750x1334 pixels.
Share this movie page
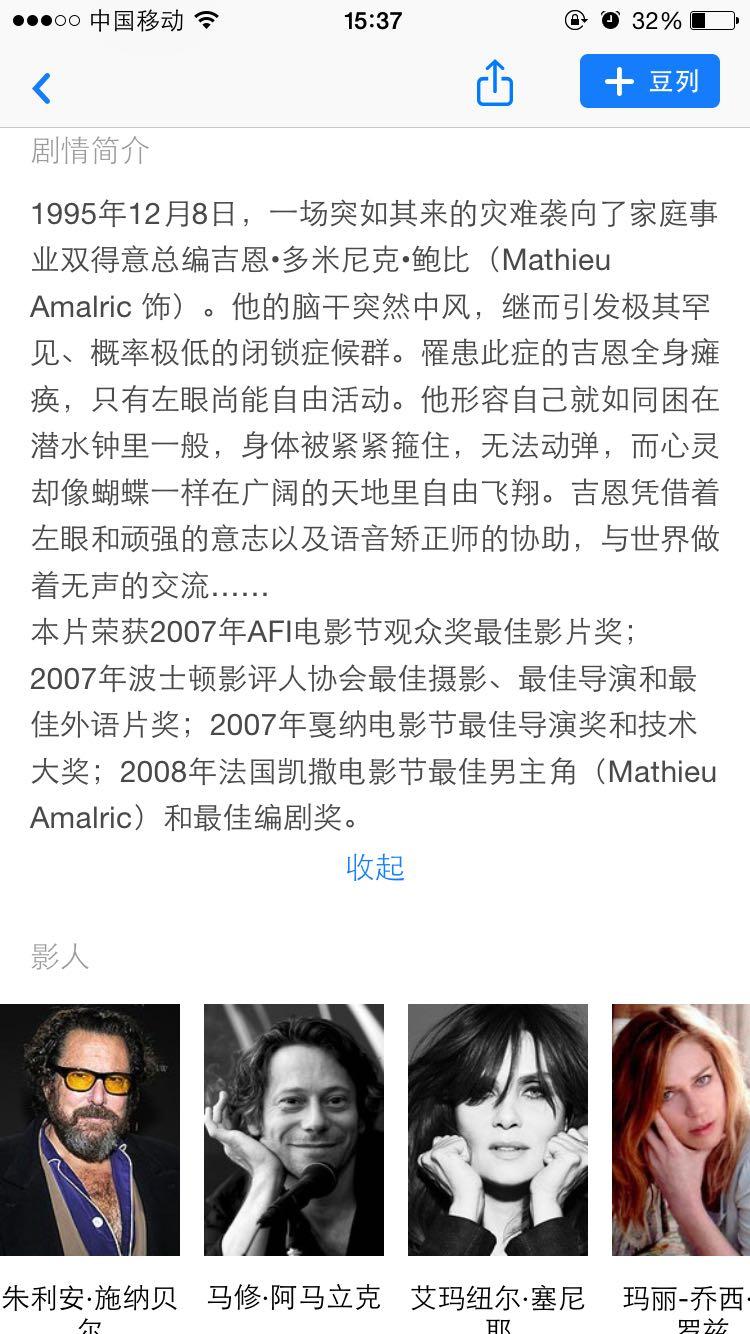[x=494, y=84]
